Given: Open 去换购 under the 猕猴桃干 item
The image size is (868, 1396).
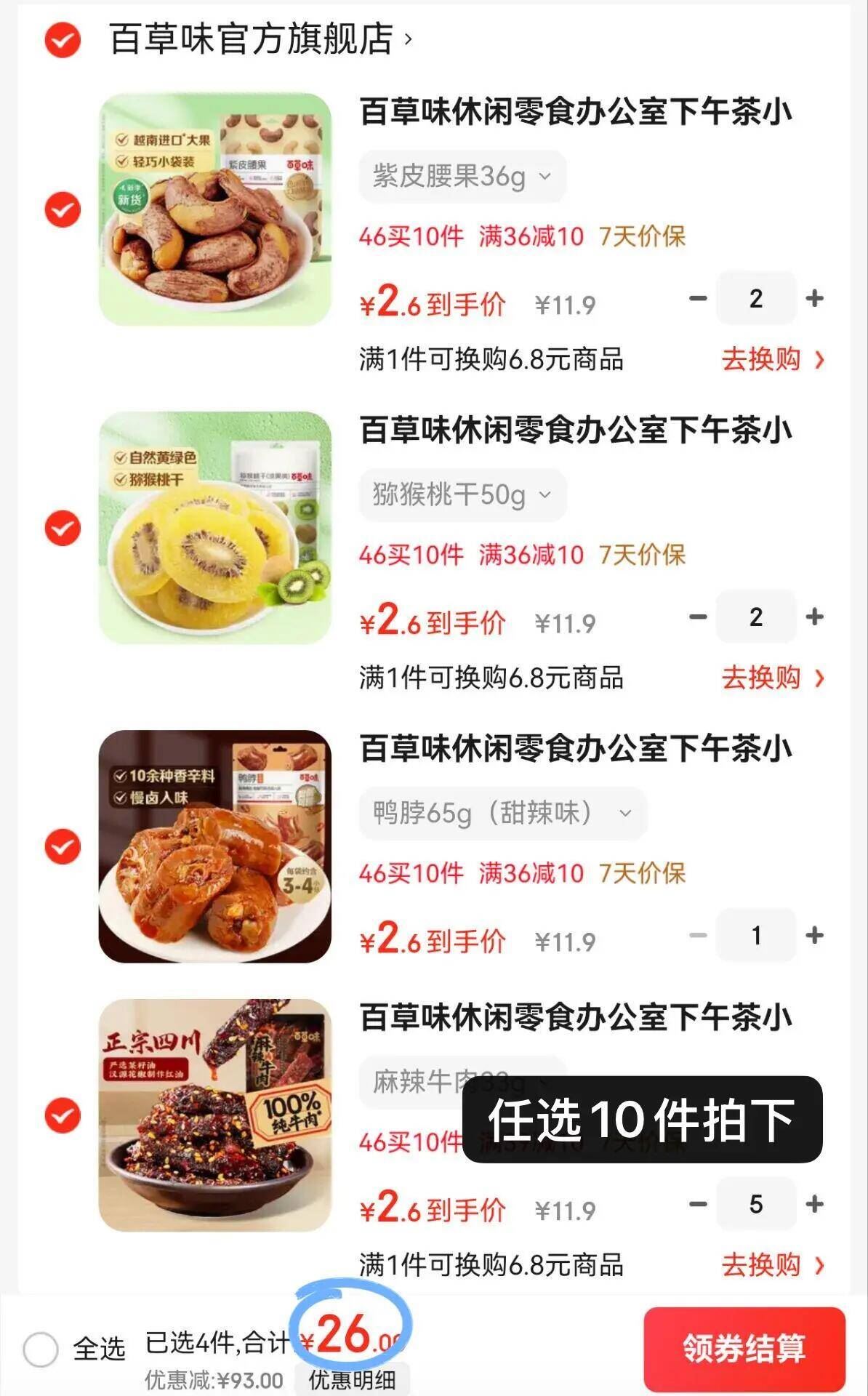Looking at the screenshot, I should pyautogui.click(x=772, y=678).
